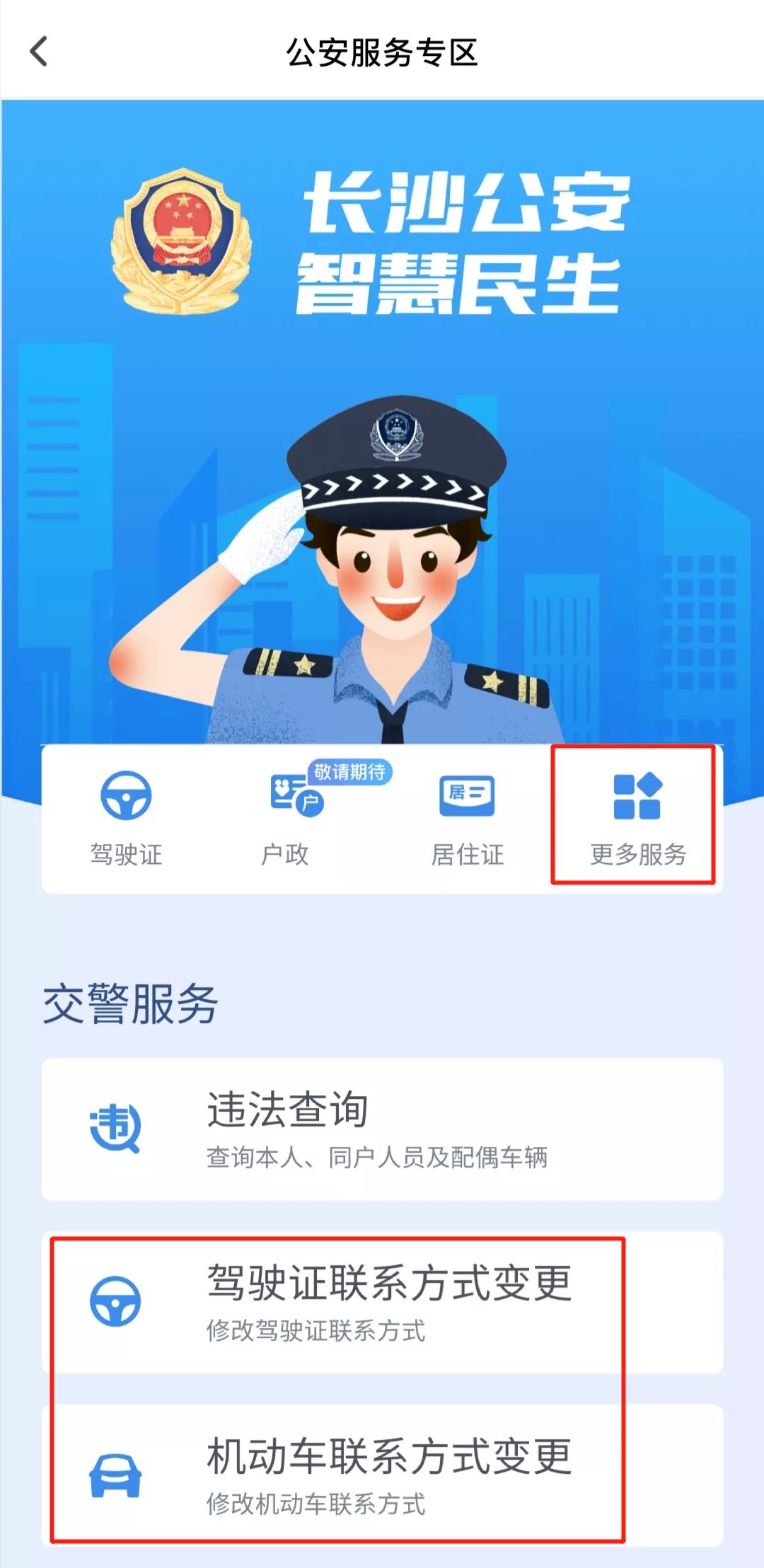Viewport: 764px width, 1568px height.
Task: Go back using the top-left arrow
Action: coord(39,52)
